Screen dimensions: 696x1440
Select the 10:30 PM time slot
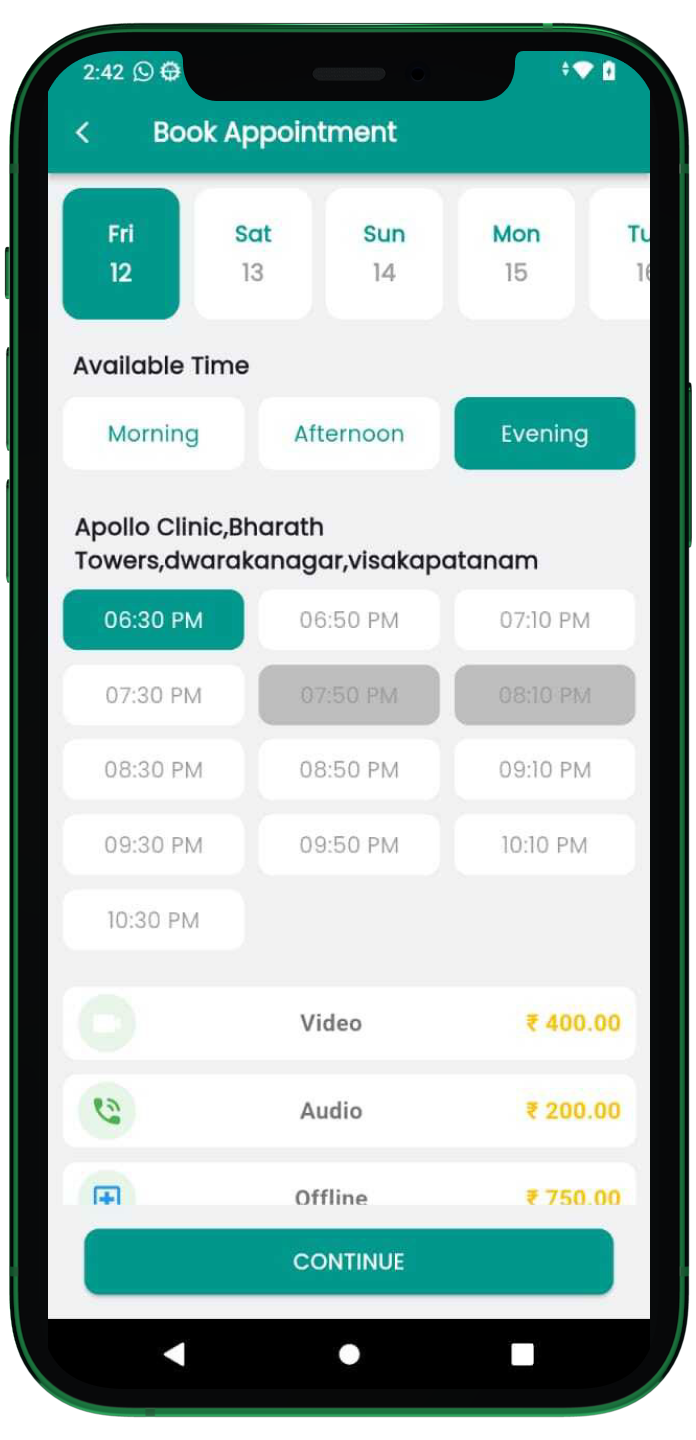pyautogui.click(x=153, y=920)
